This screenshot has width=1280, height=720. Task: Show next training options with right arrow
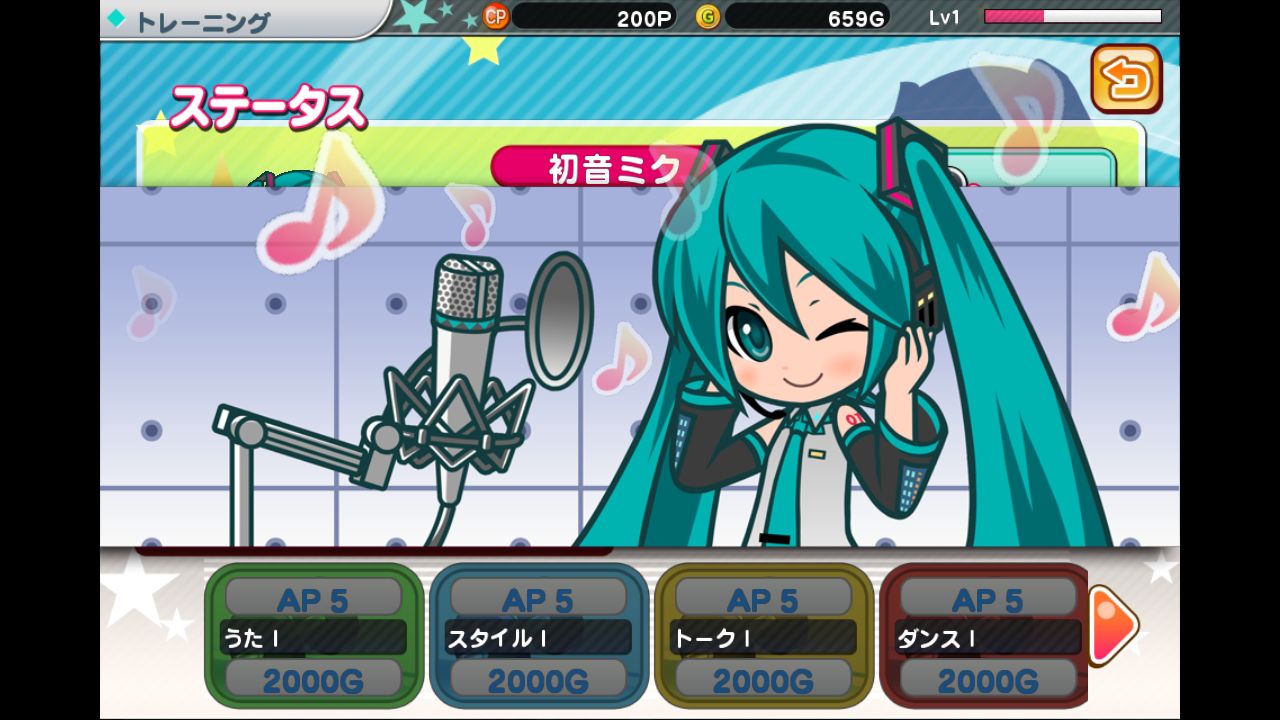pyautogui.click(x=1112, y=626)
